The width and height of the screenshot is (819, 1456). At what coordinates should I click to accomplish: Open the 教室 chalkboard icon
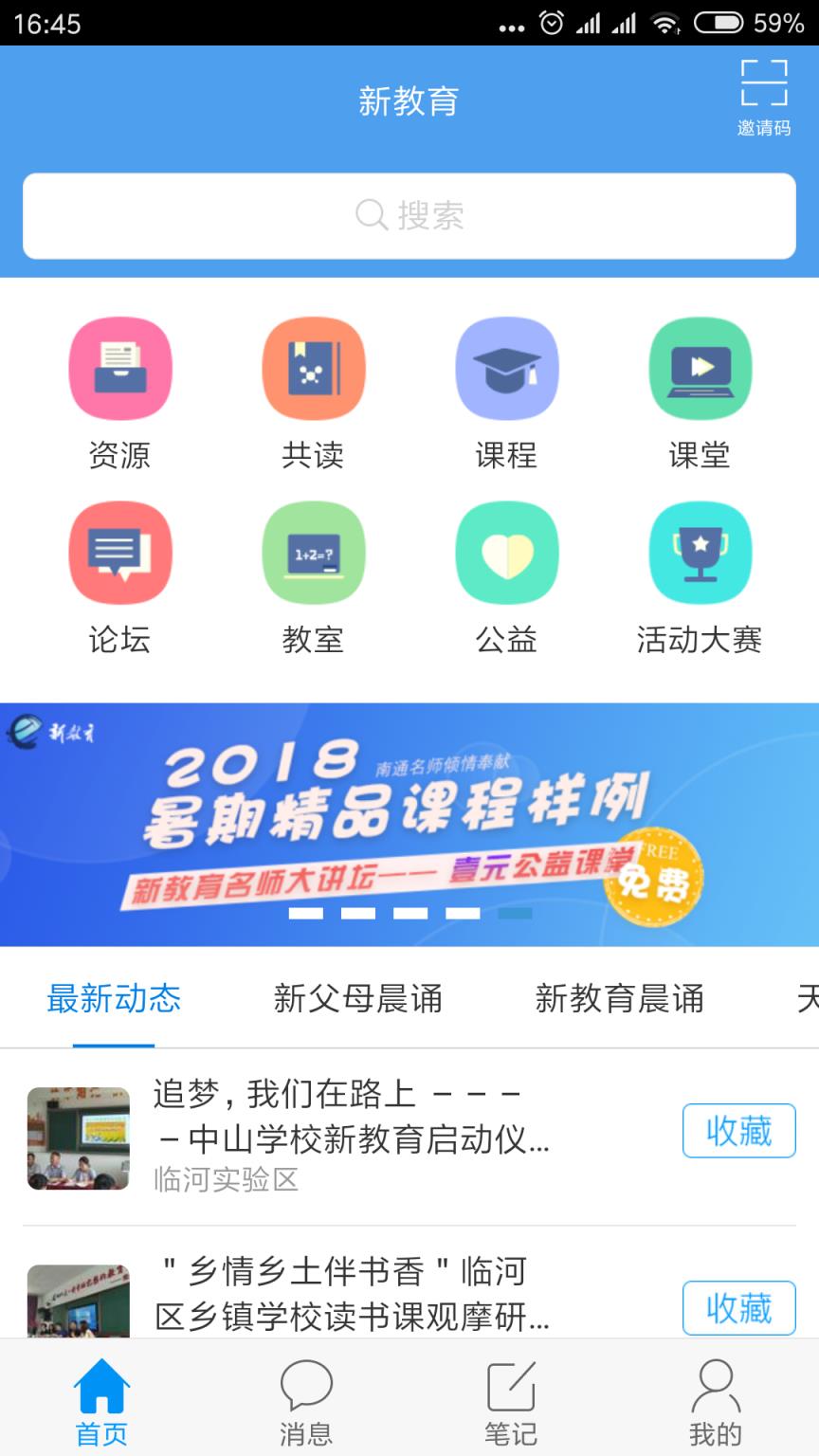[314, 553]
